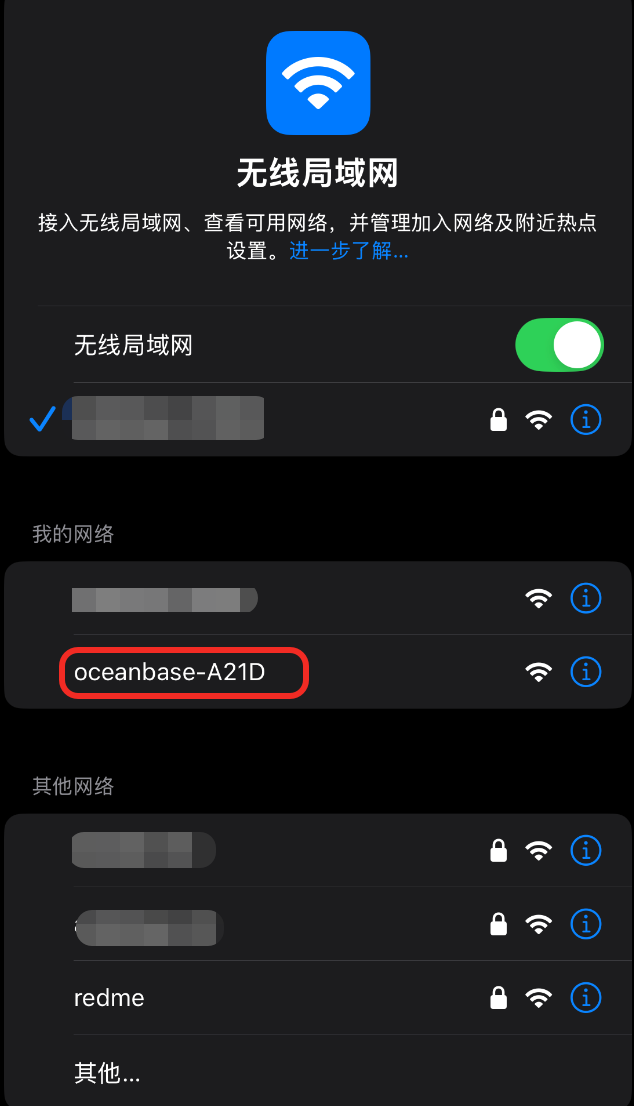Join the oceanbase-A21D network
Image resolution: width=634 pixels, height=1106 pixels.
[170, 673]
